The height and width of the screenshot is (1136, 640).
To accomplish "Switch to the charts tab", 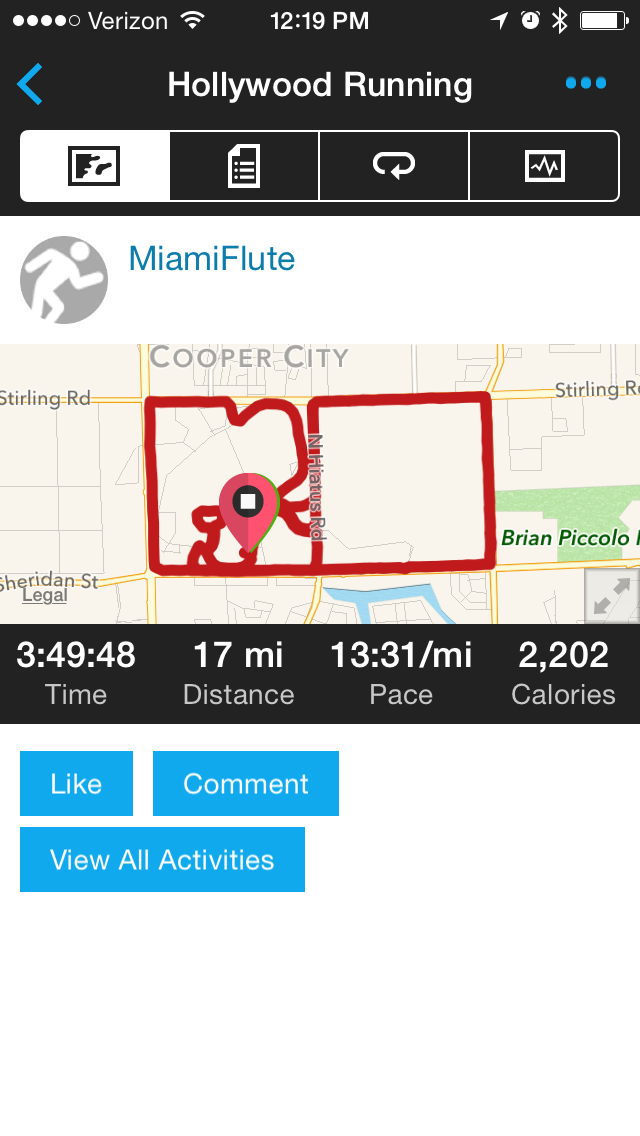I will click(544, 166).
